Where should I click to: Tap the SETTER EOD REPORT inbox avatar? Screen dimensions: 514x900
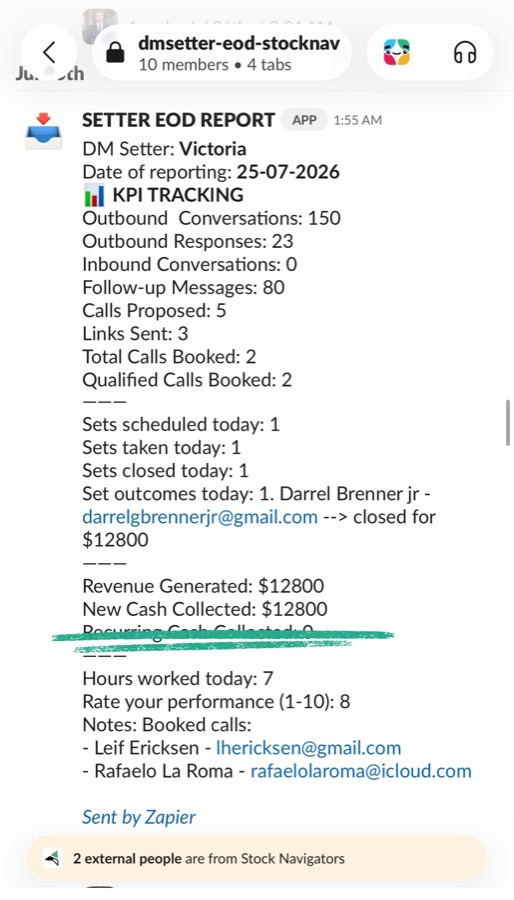[44, 131]
